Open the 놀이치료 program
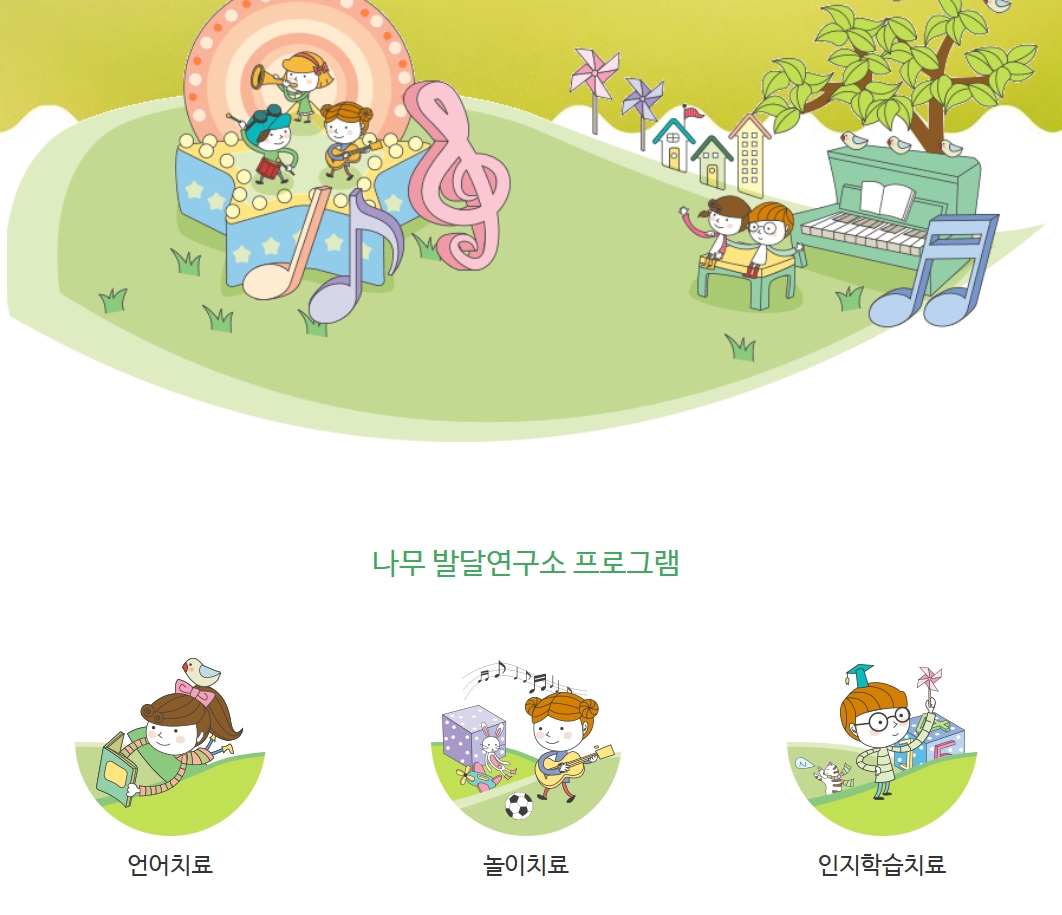The image size is (1062, 915). click(x=526, y=864)
